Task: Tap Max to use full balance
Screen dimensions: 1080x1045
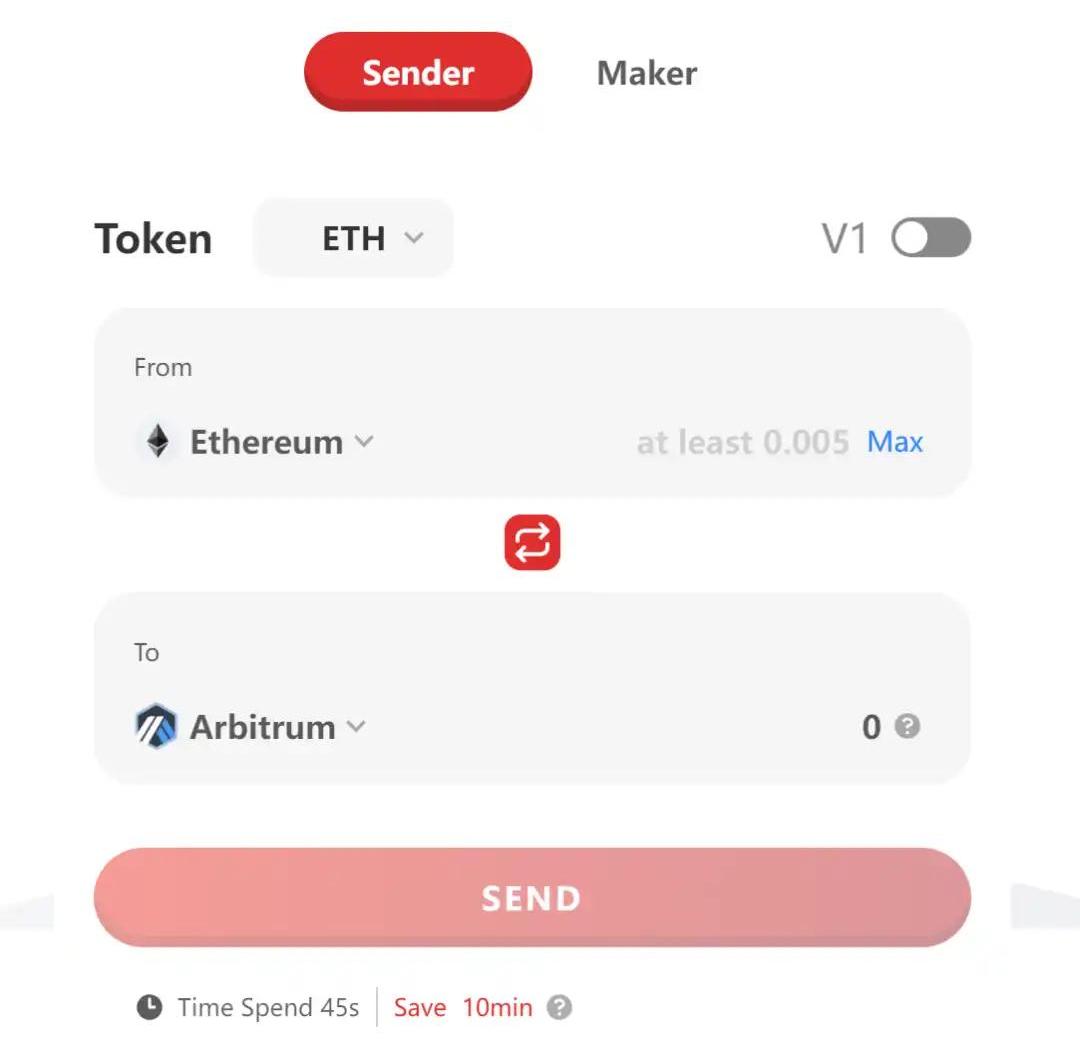Action: (895, 442)
